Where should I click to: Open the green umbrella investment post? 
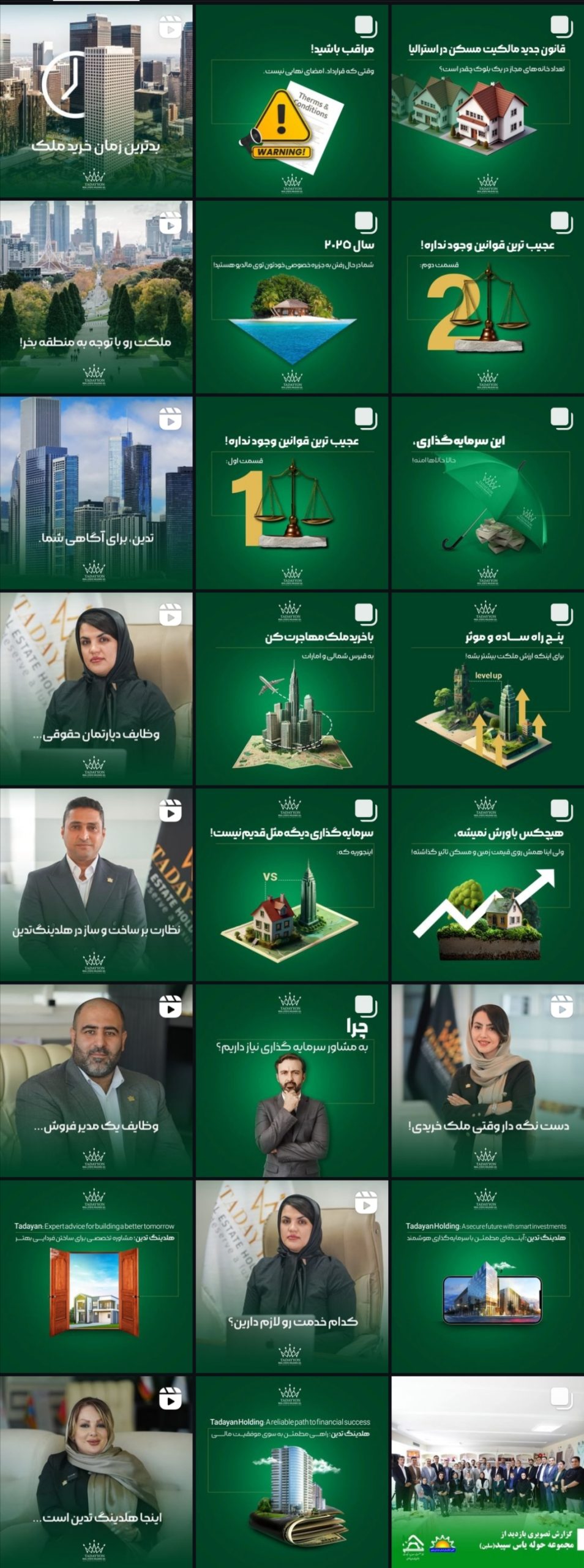pyautogui.click(x=487, y=493)
